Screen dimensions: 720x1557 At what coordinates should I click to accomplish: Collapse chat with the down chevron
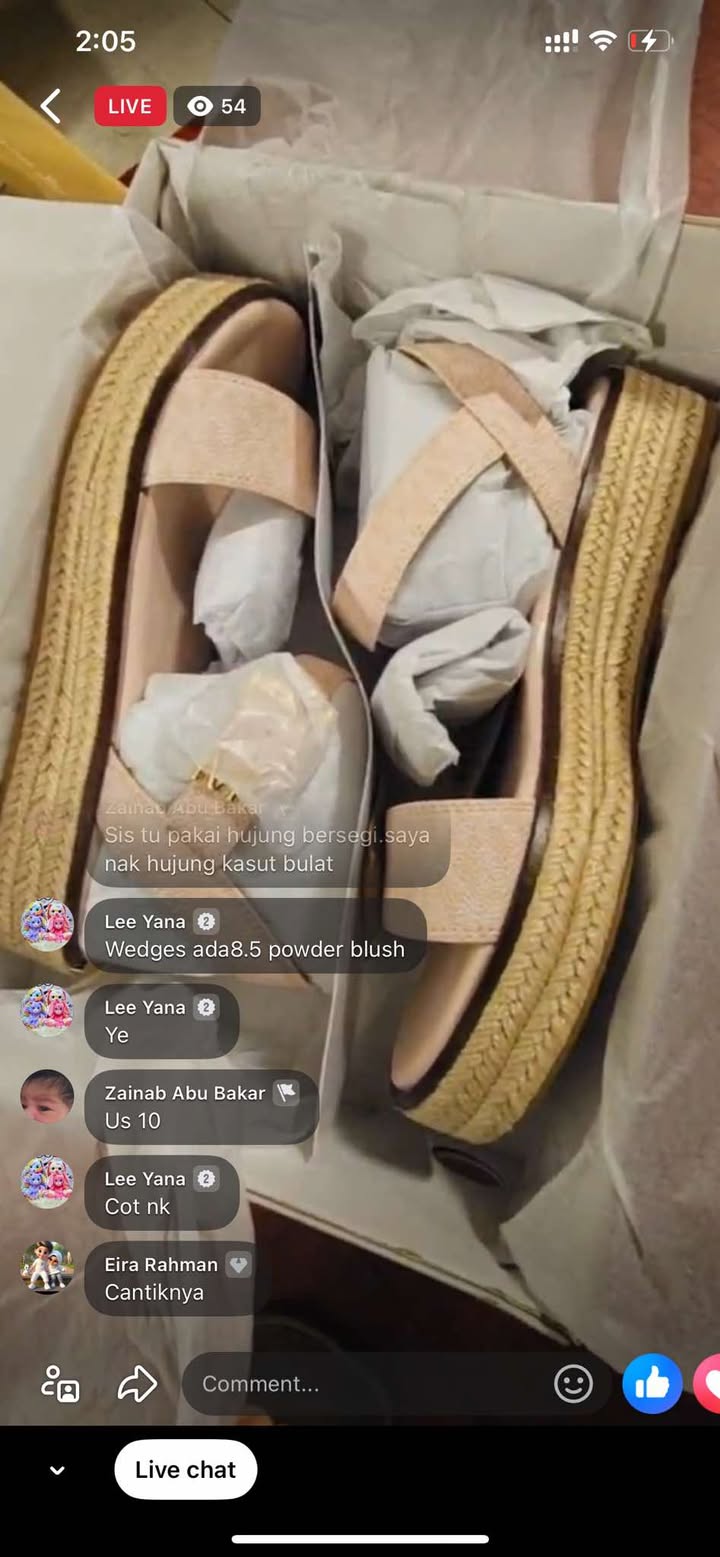pos(58,1470)
